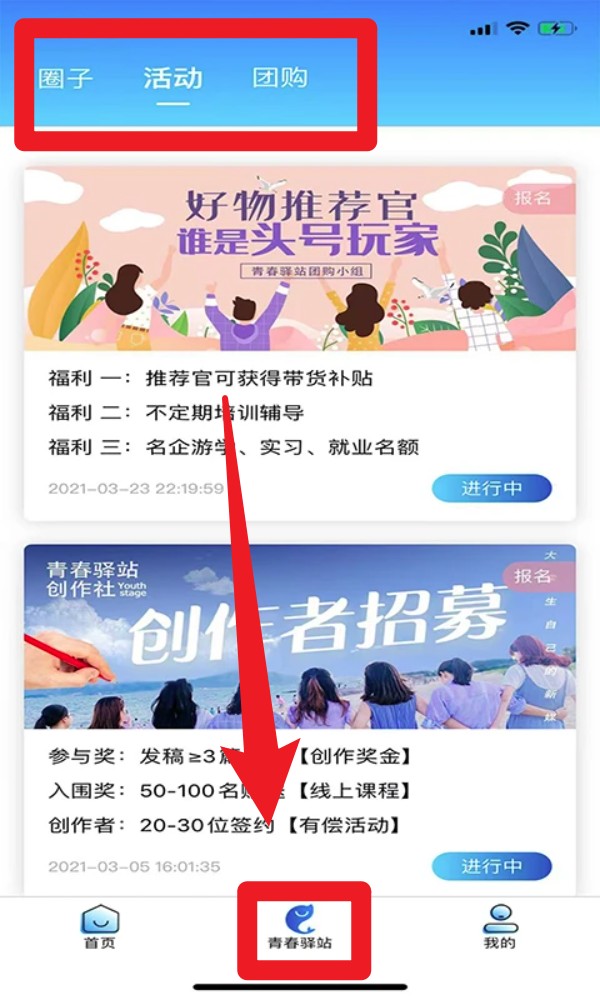Tap 进行中 under 创作者 签约有偿活动
600x1000 pixels.
pyautogui.click(x=491, y=865)
